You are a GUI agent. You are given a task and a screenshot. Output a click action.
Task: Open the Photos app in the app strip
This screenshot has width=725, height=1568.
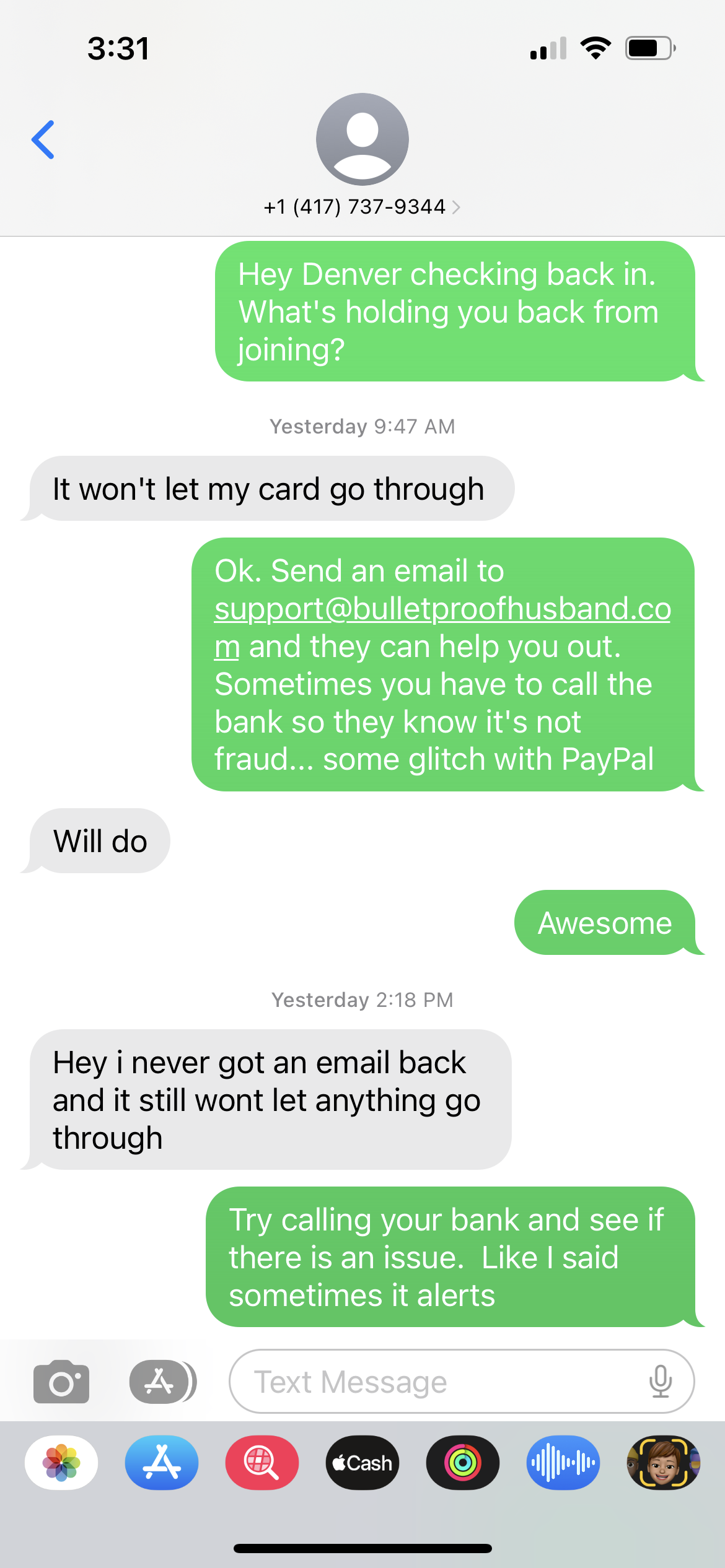pos(61,1463)
